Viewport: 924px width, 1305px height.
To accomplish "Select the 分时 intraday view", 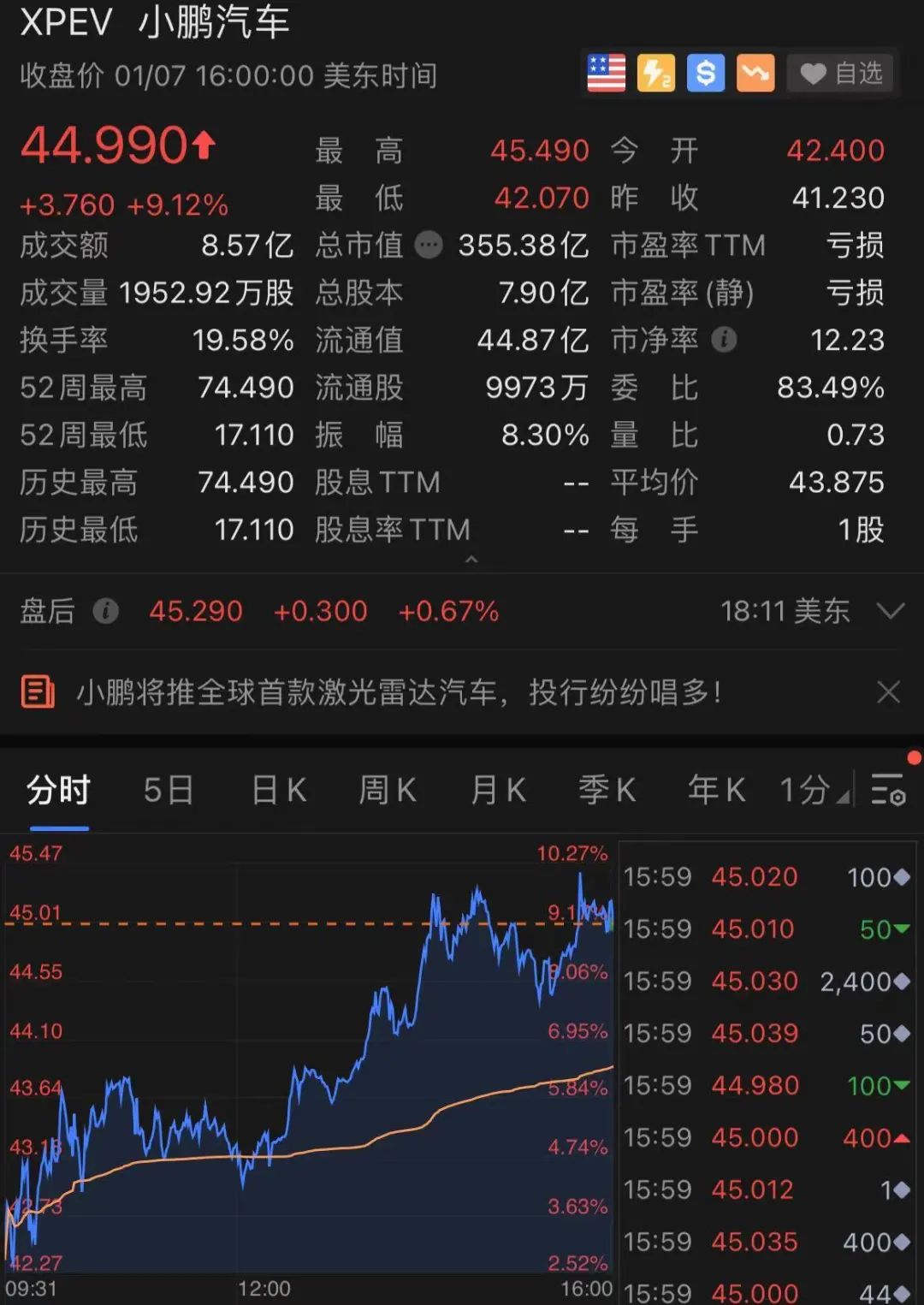I will point(57,791).
